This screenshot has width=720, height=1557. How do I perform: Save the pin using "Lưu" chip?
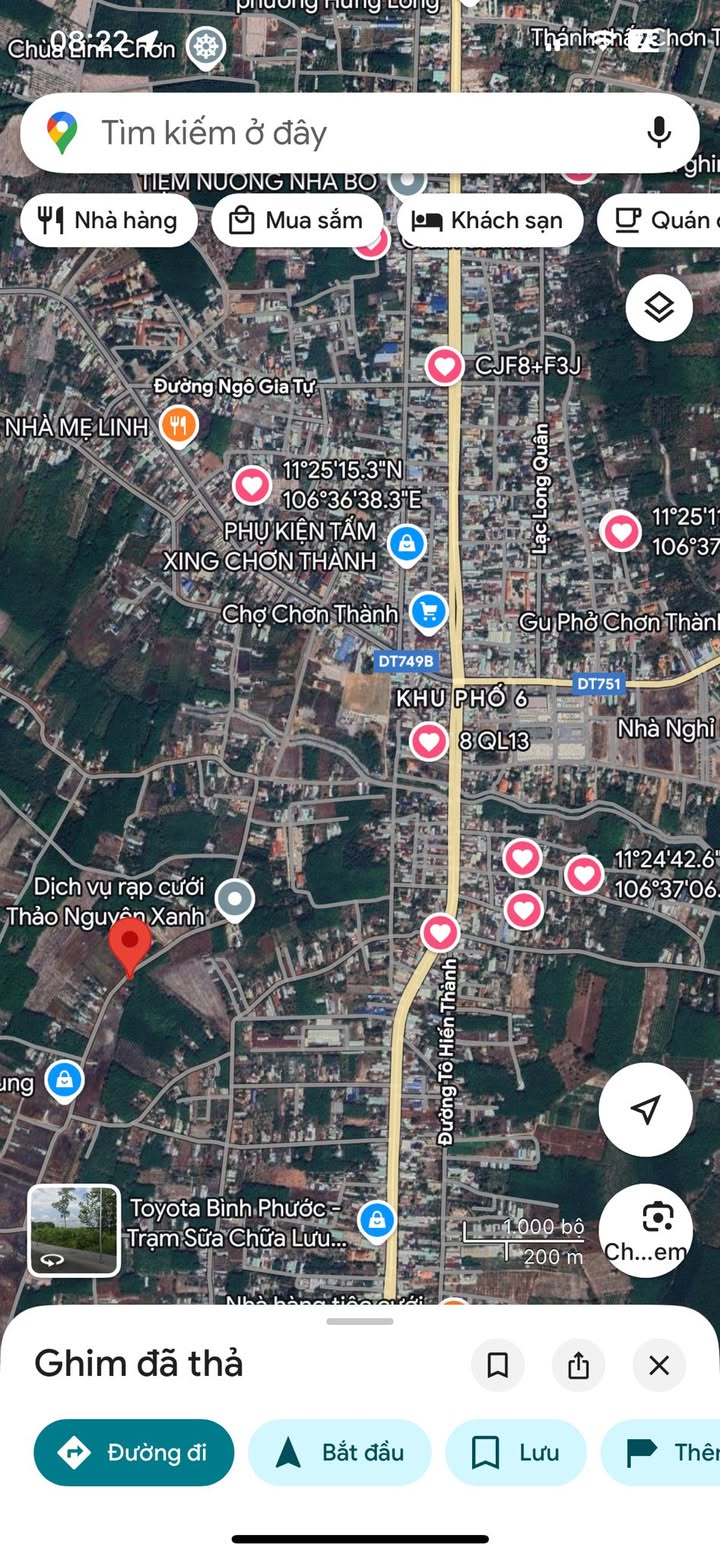click(x=516, y=1452)
